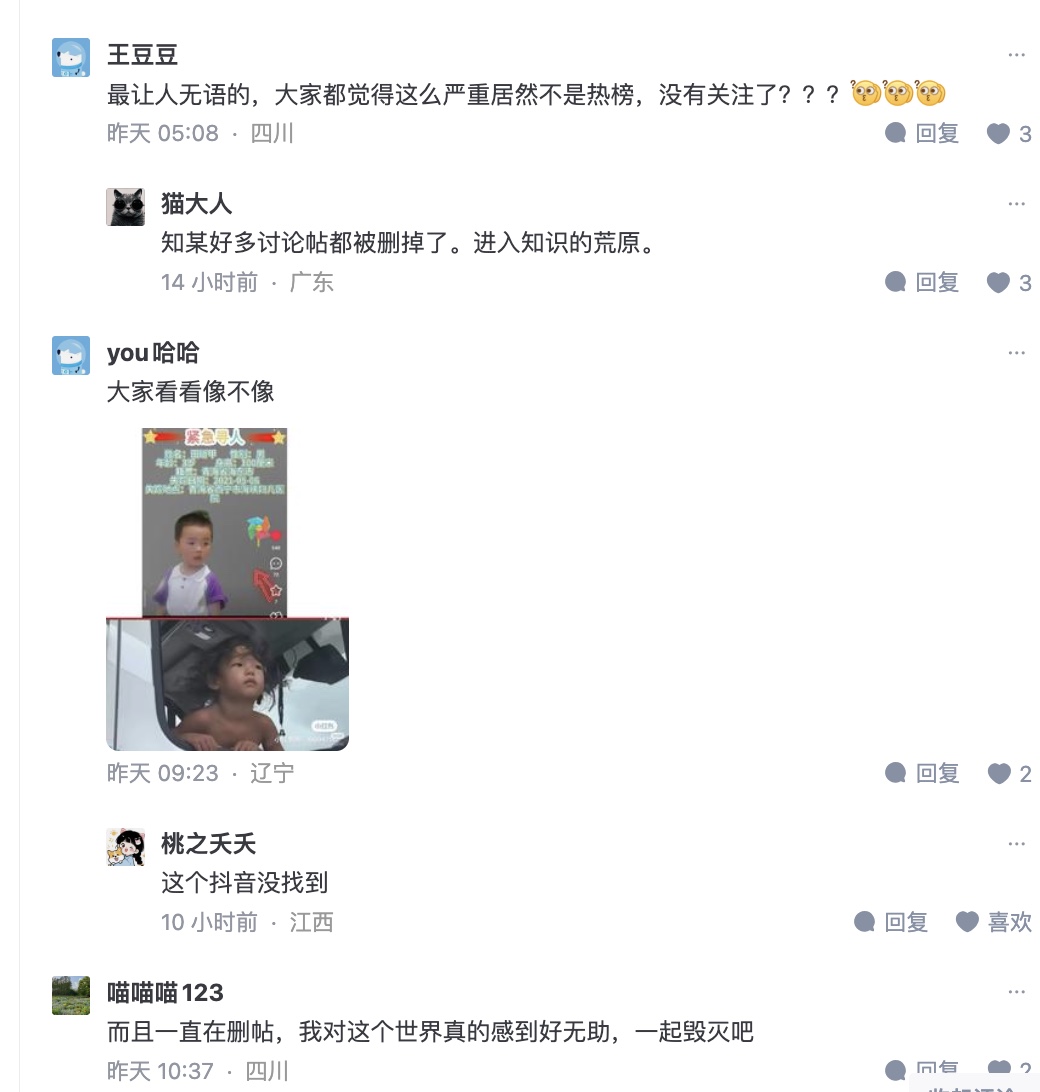The height and width of the screenshot is (1092, 1040).
Task: Open overflow menu on 王豆豆's comment
Action: tap(1016, 54)
